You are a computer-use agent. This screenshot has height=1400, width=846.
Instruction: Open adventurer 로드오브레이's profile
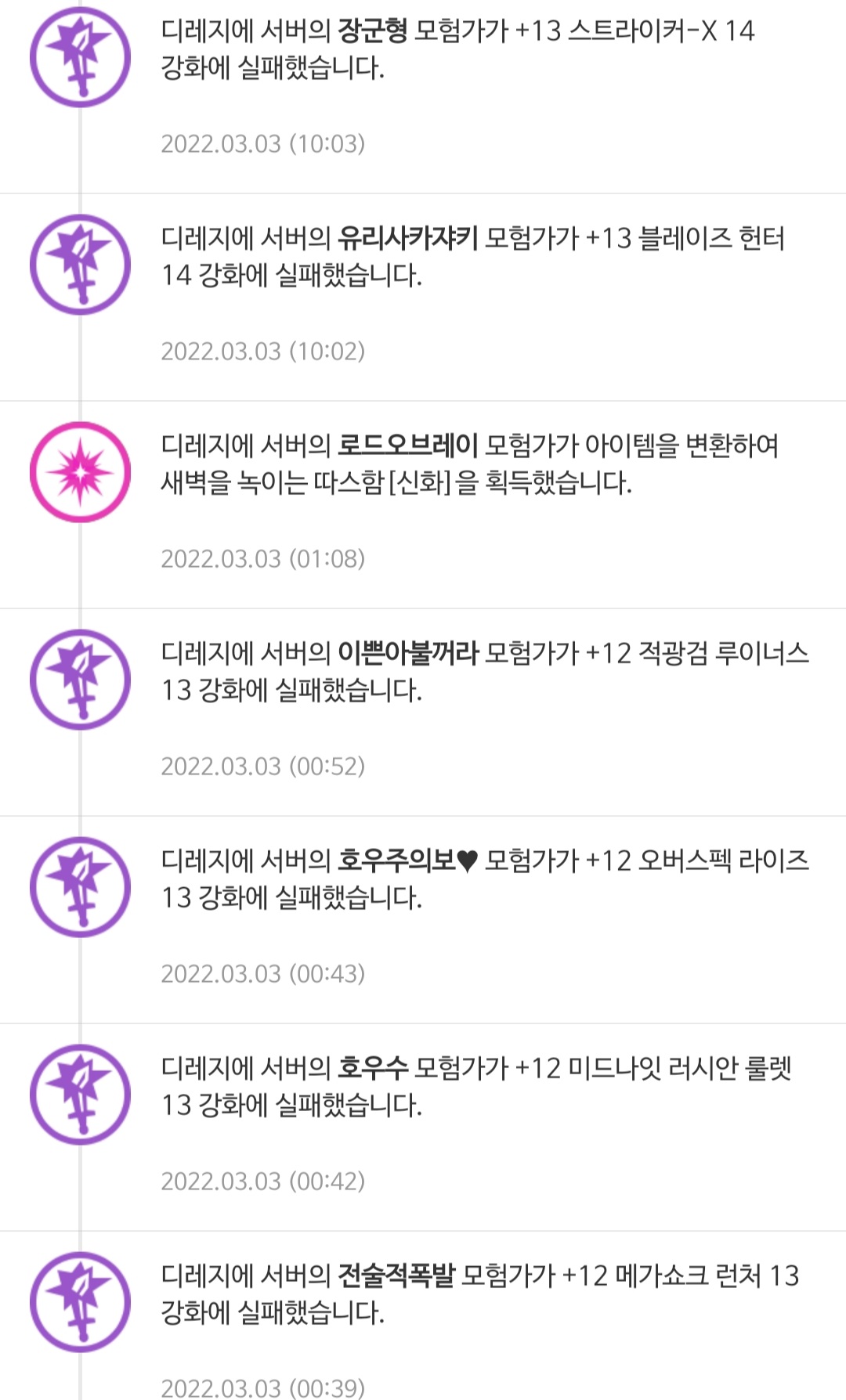tap(407, 446)
